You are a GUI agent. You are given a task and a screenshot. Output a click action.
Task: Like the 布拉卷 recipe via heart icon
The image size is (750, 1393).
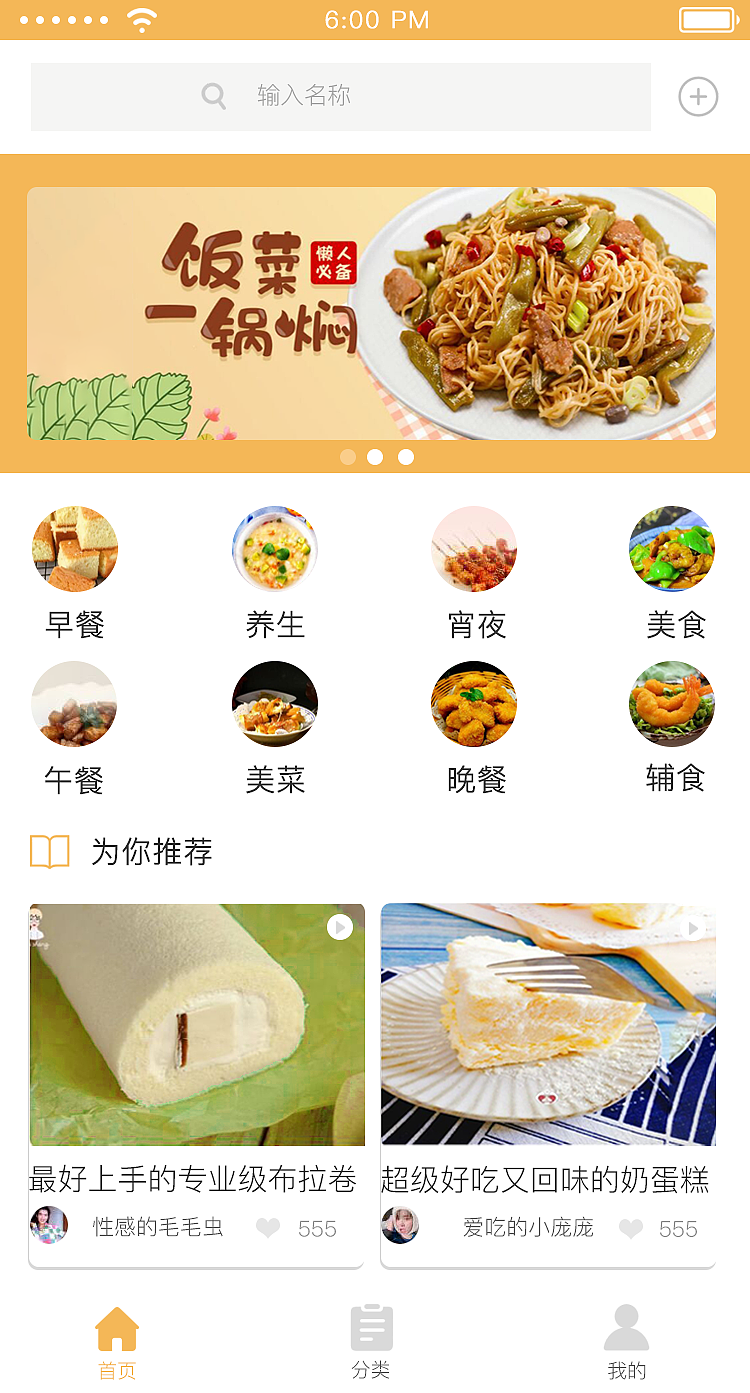[x=268, y=1229]
